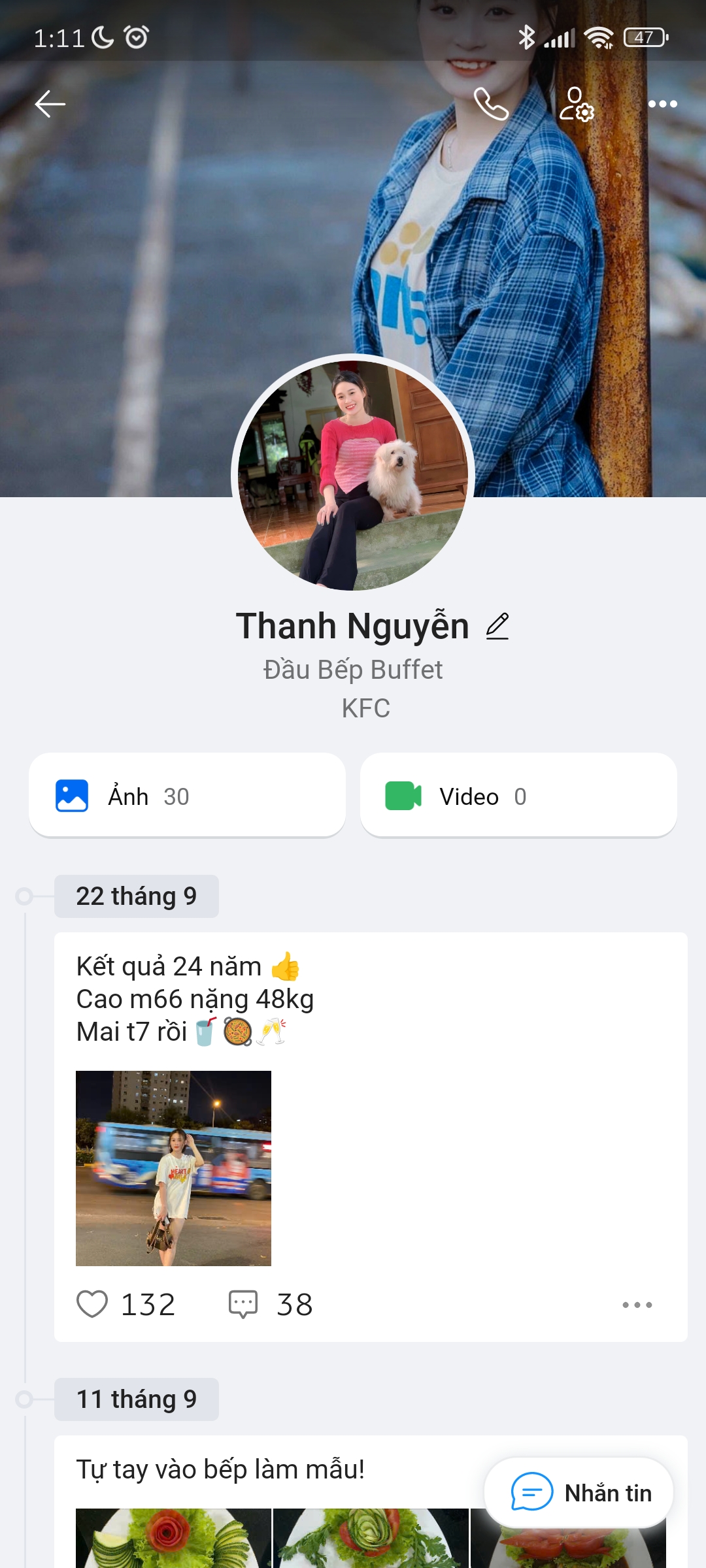Like the 22 tháng 9 post
Viewport: 706px width, 1568px height.
click(x=92, y=1305)
